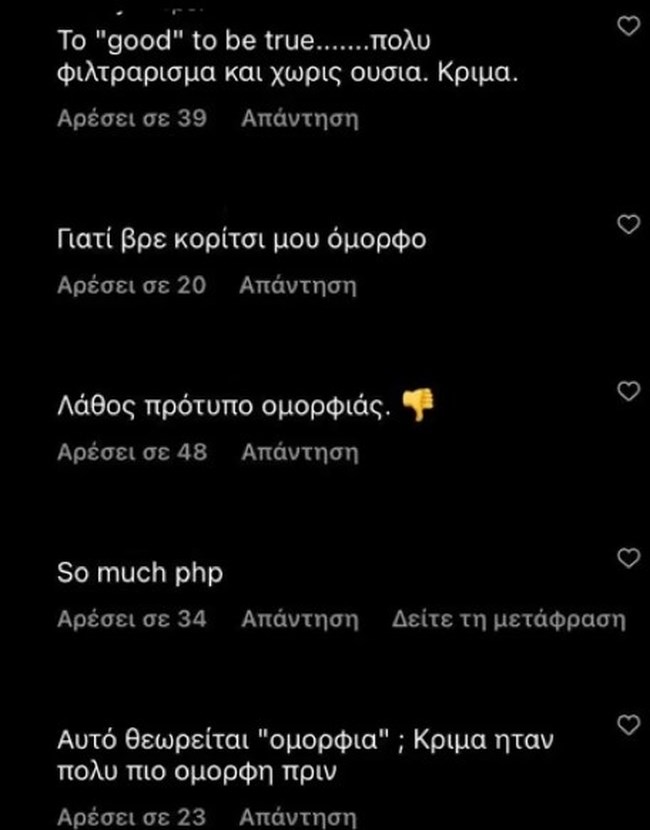Reply to the "So much php" comment

click(300, 619)
